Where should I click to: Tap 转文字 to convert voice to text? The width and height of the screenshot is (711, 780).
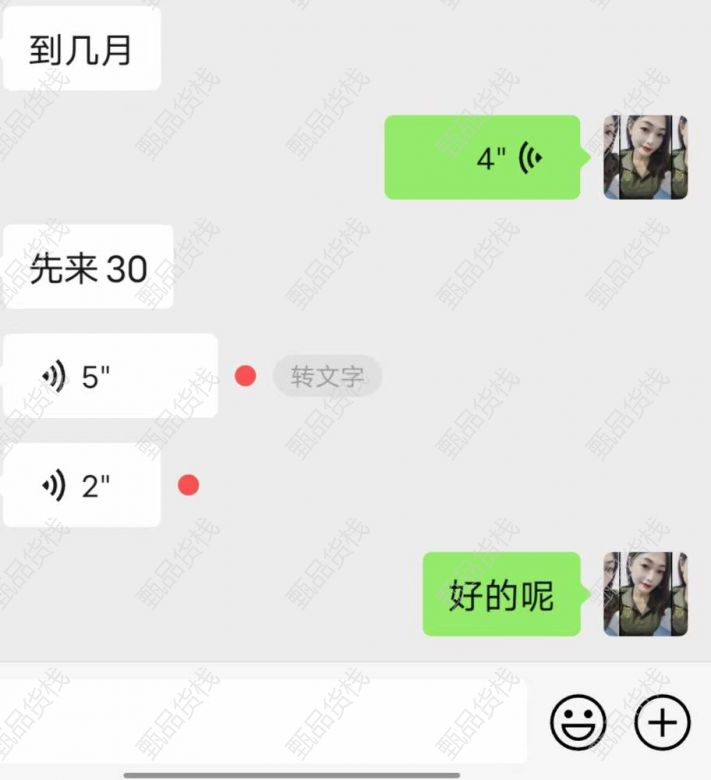(327, 377)
